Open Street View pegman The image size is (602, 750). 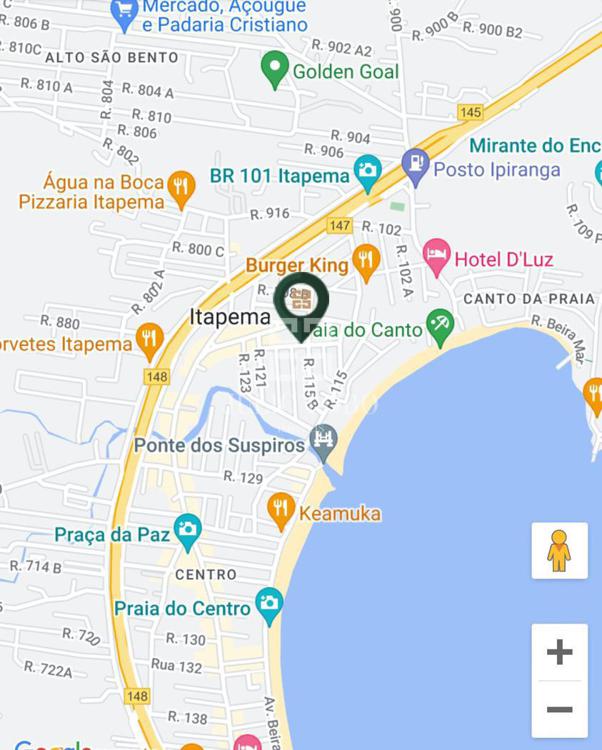(559, 550)
